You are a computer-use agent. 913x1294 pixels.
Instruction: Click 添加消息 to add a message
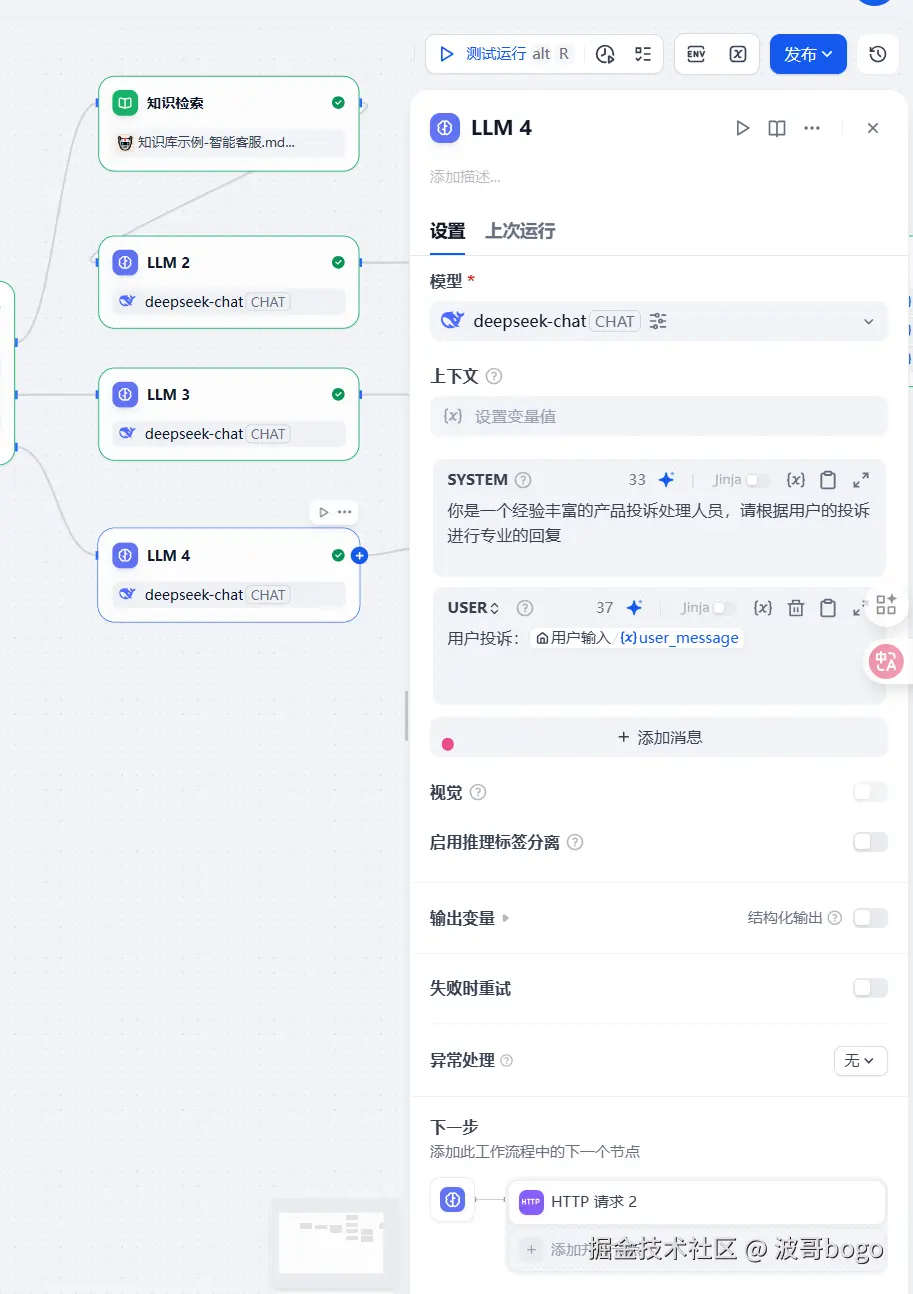(659, 737)
